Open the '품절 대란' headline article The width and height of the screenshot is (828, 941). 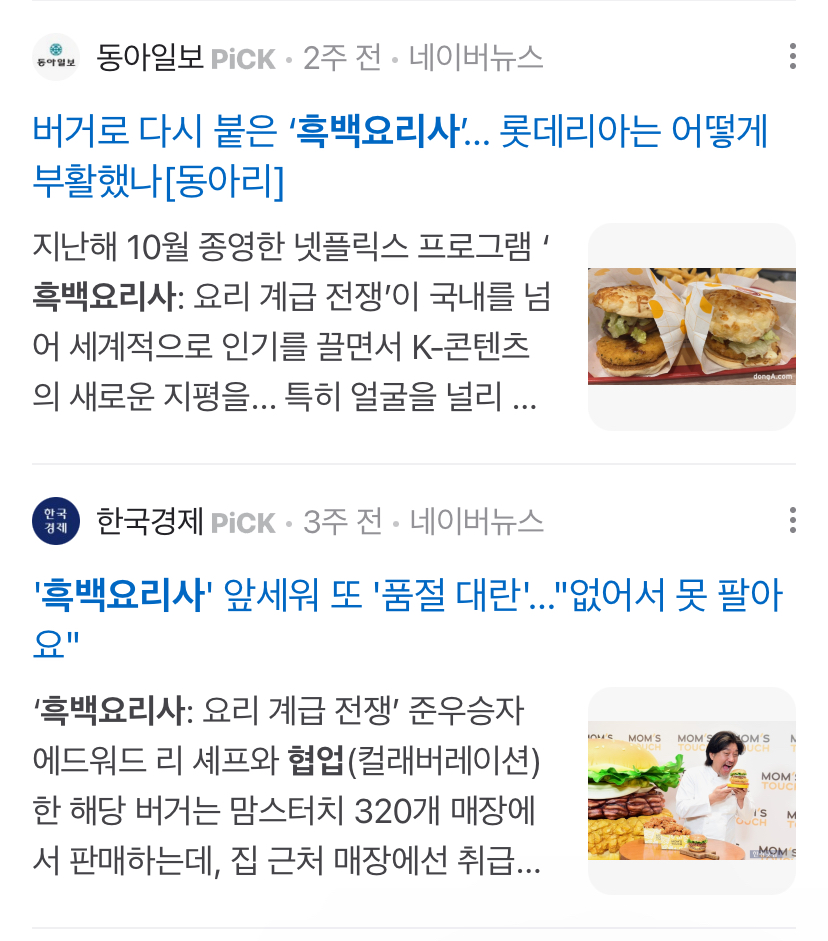tap(400, 608)
